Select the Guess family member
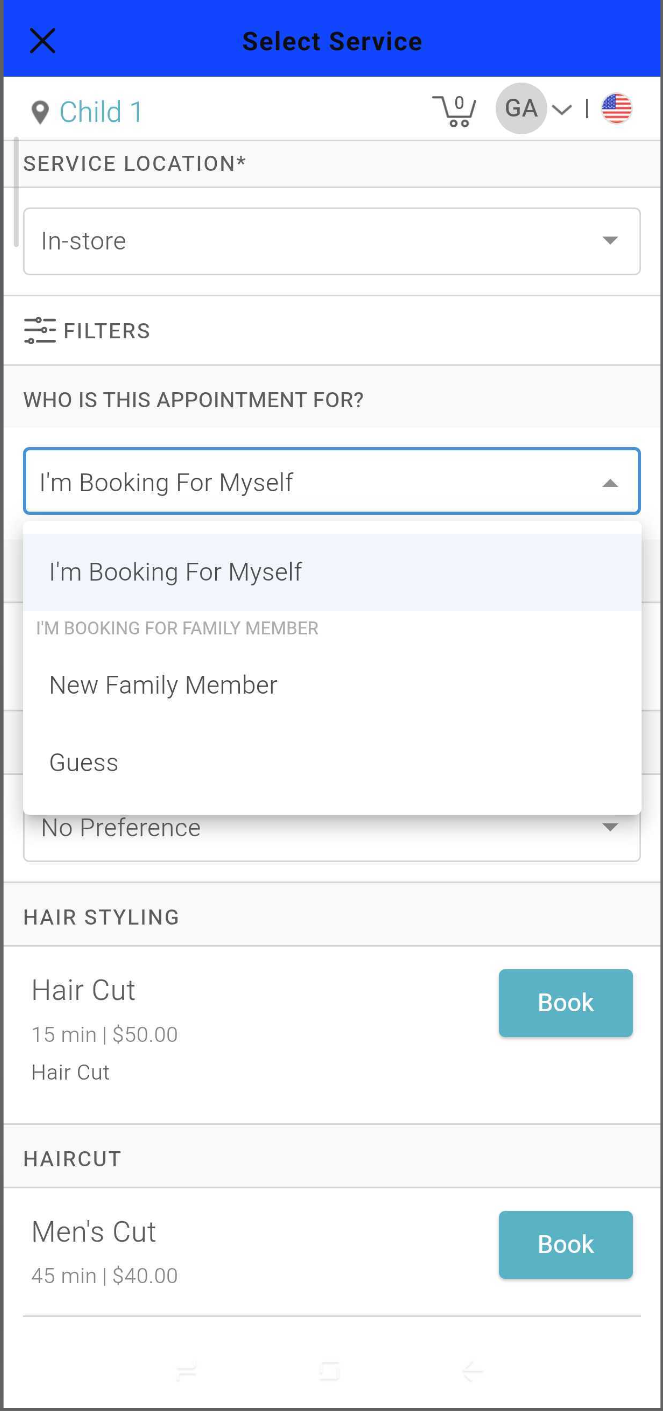663x1411 pixels. click(x=84, y=763)
